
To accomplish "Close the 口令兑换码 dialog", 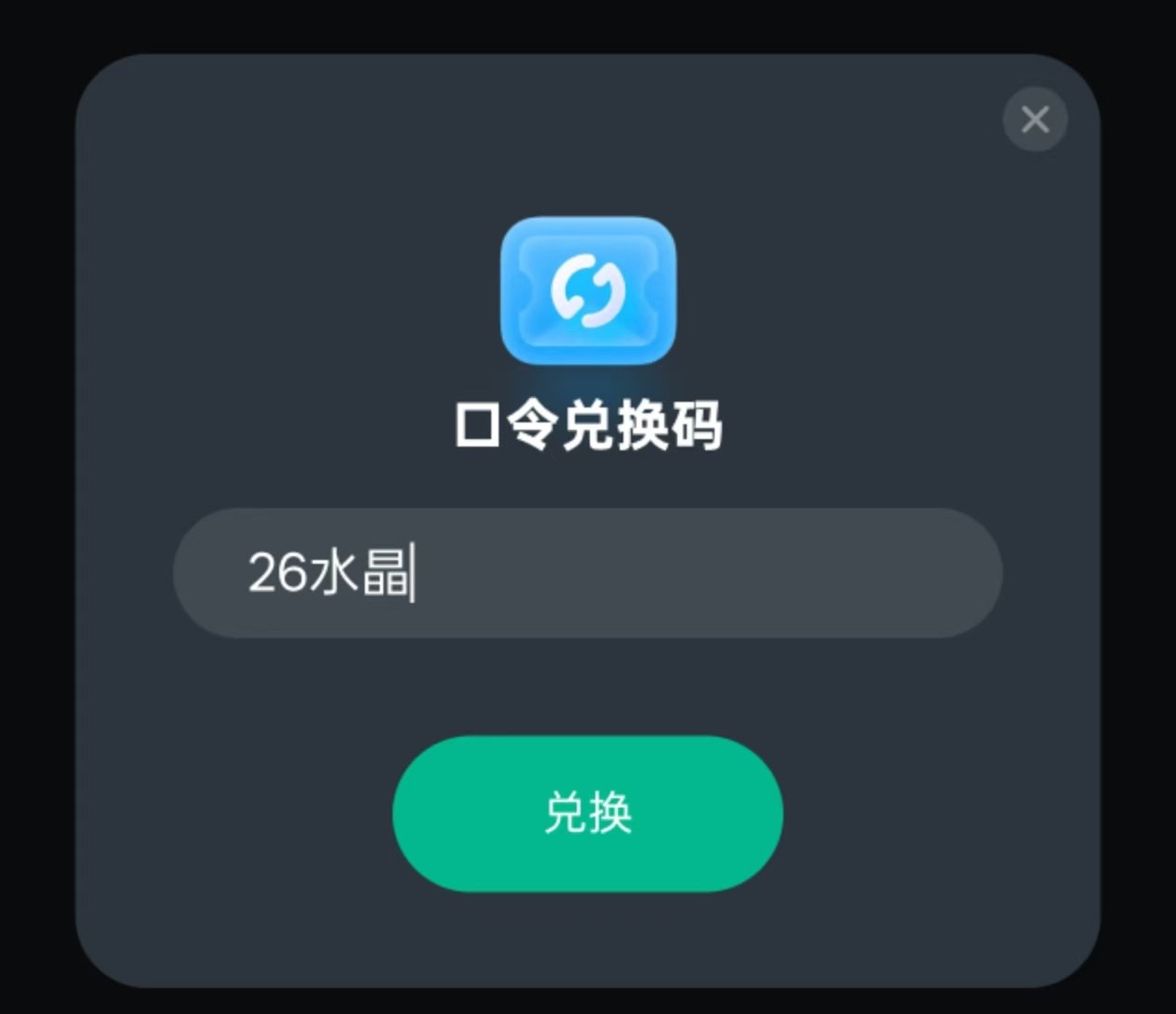I will (1035, 119).
